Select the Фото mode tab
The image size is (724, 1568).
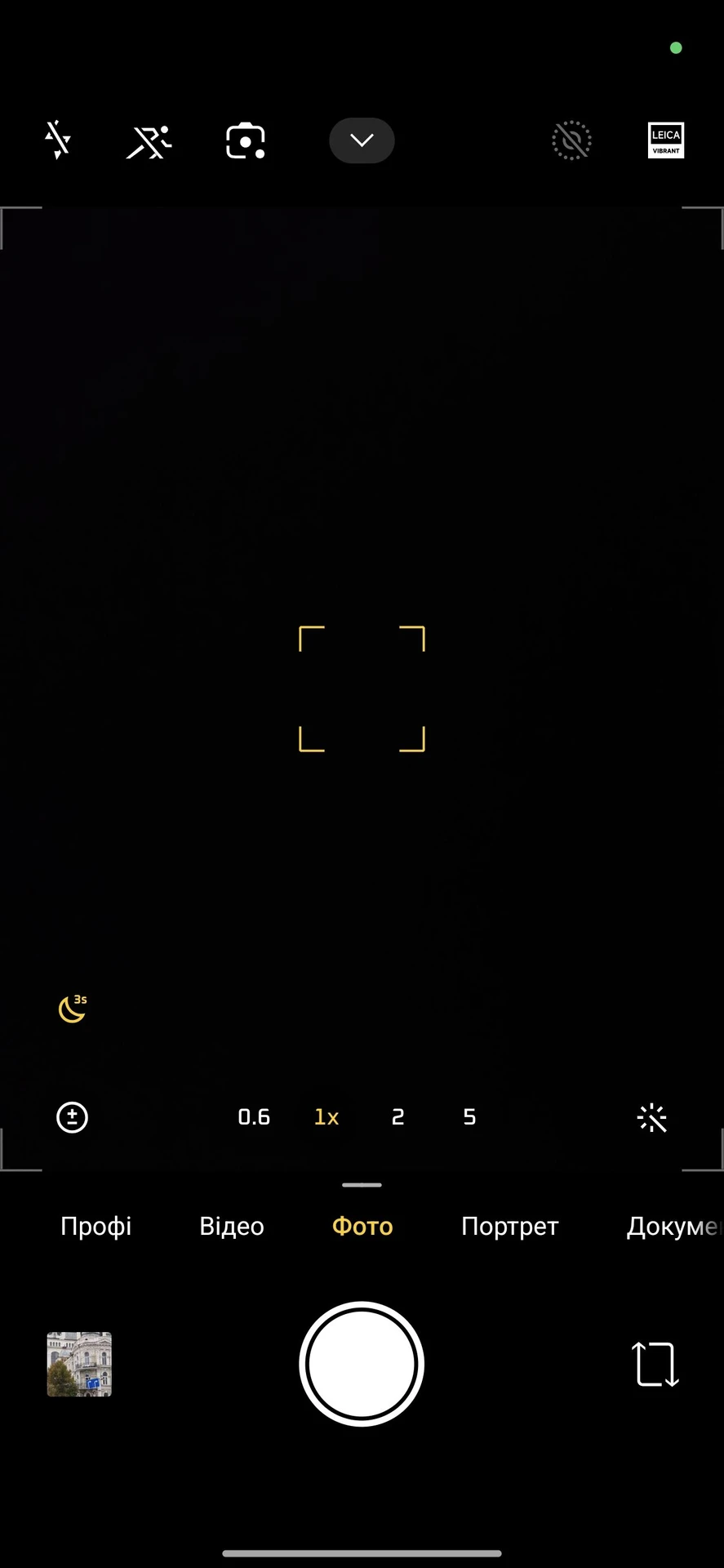362,1227
